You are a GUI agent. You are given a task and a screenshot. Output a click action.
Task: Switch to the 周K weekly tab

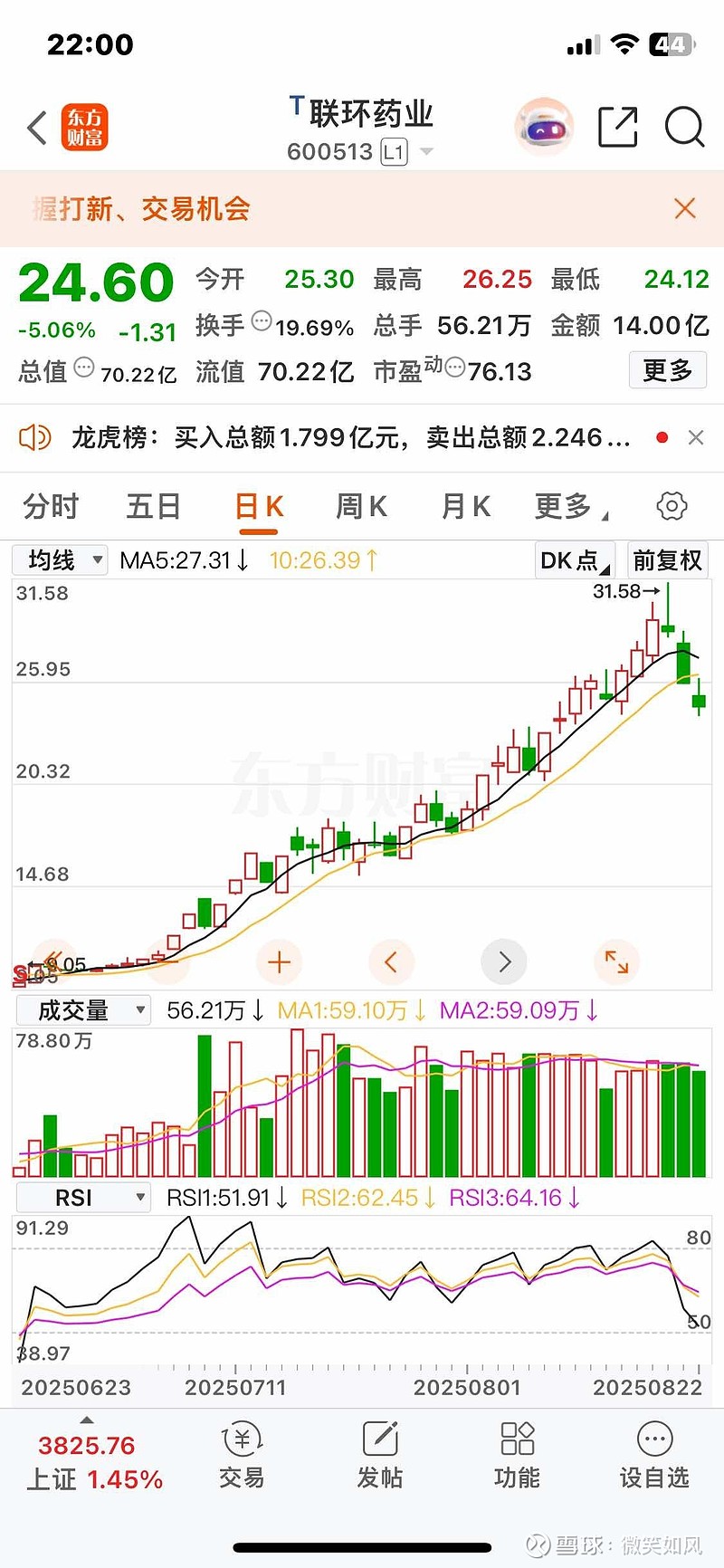pyautogui.click(x=360, y=506)
